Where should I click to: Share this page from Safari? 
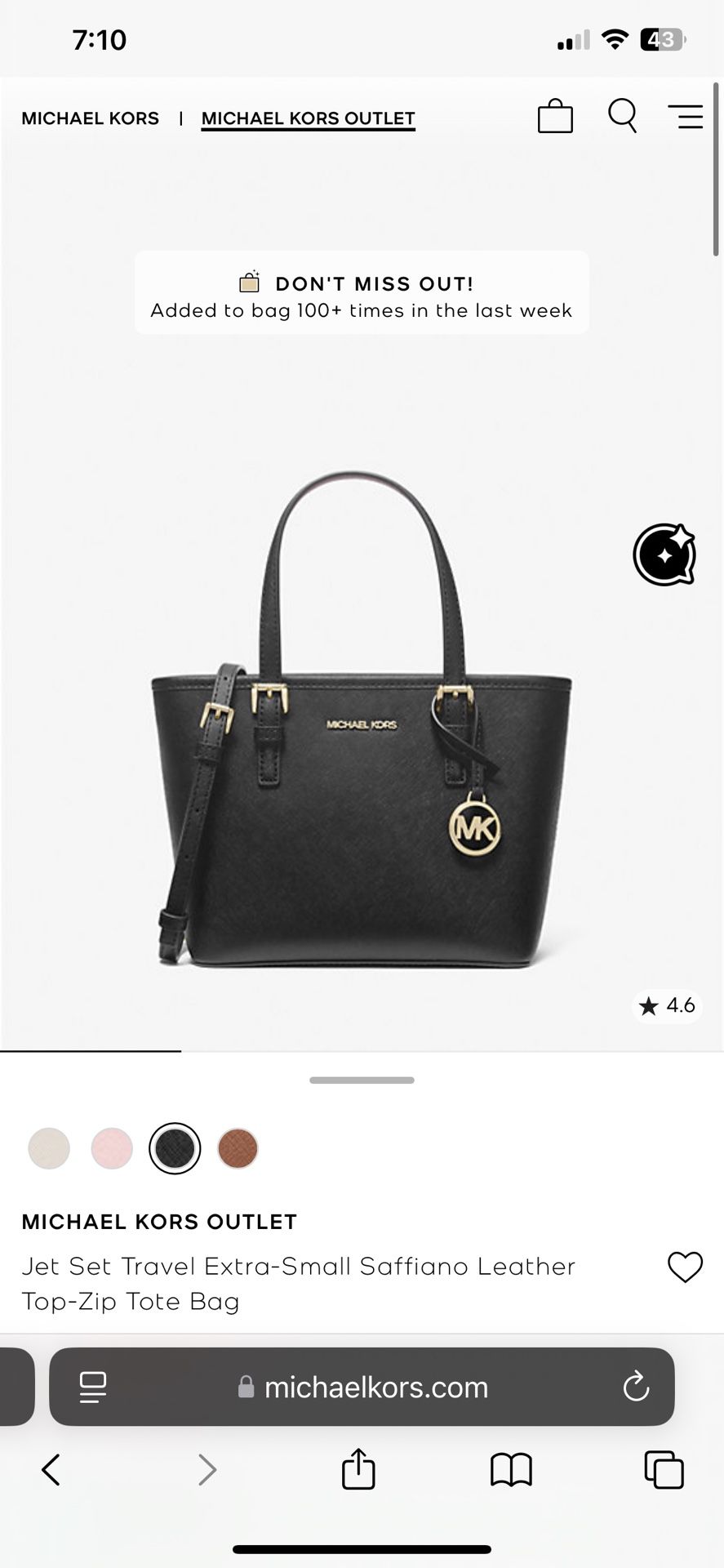click(x=358, y=1469)
